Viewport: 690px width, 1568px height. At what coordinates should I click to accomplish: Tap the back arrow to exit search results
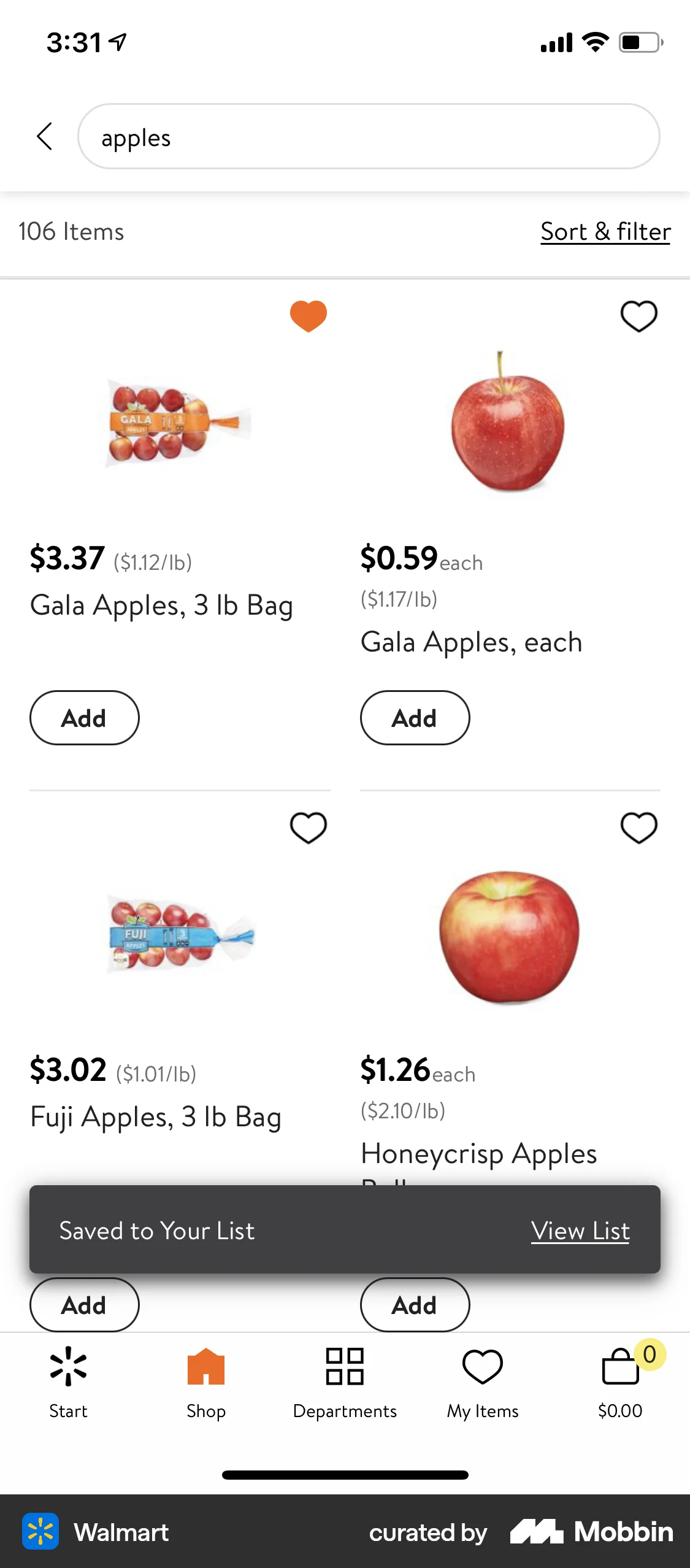44,136
